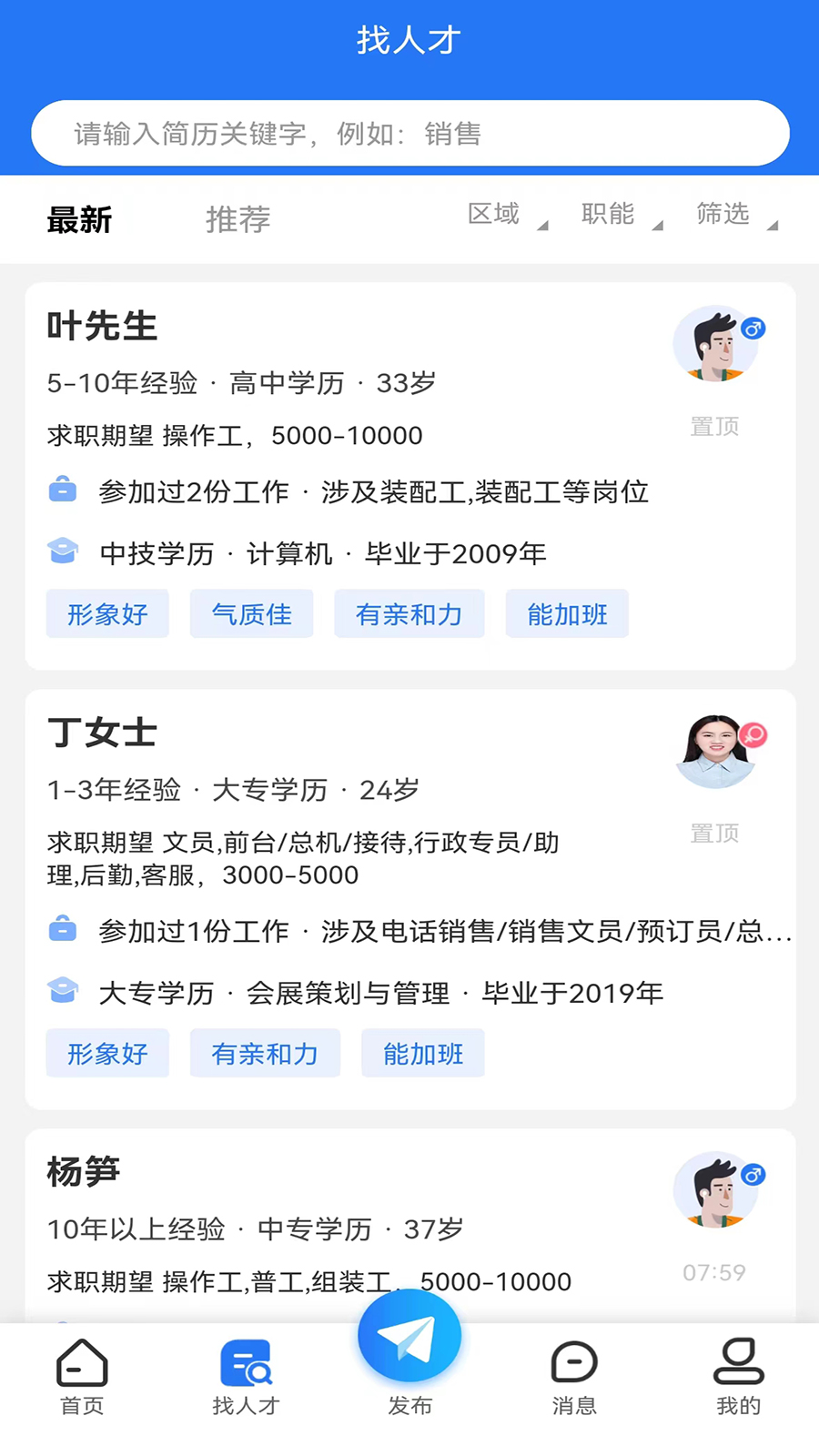
Task: Click the resume keyword search field
Action: [409, 133]
